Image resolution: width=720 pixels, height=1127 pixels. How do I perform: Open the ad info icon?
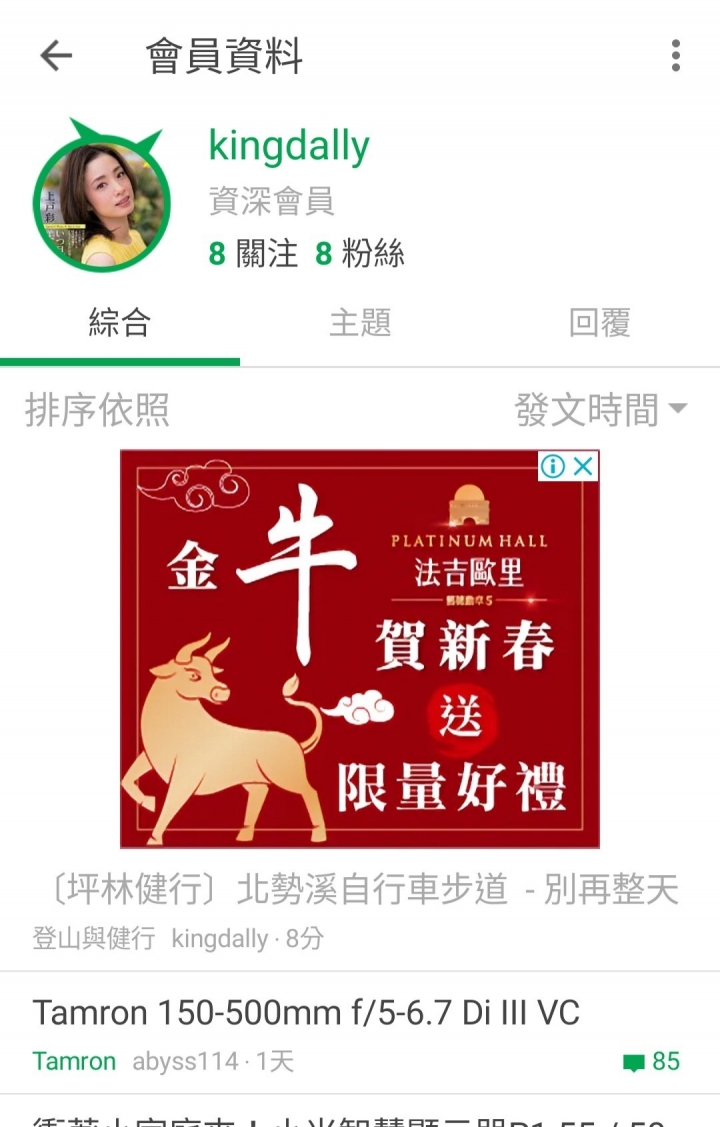point(553,466)
